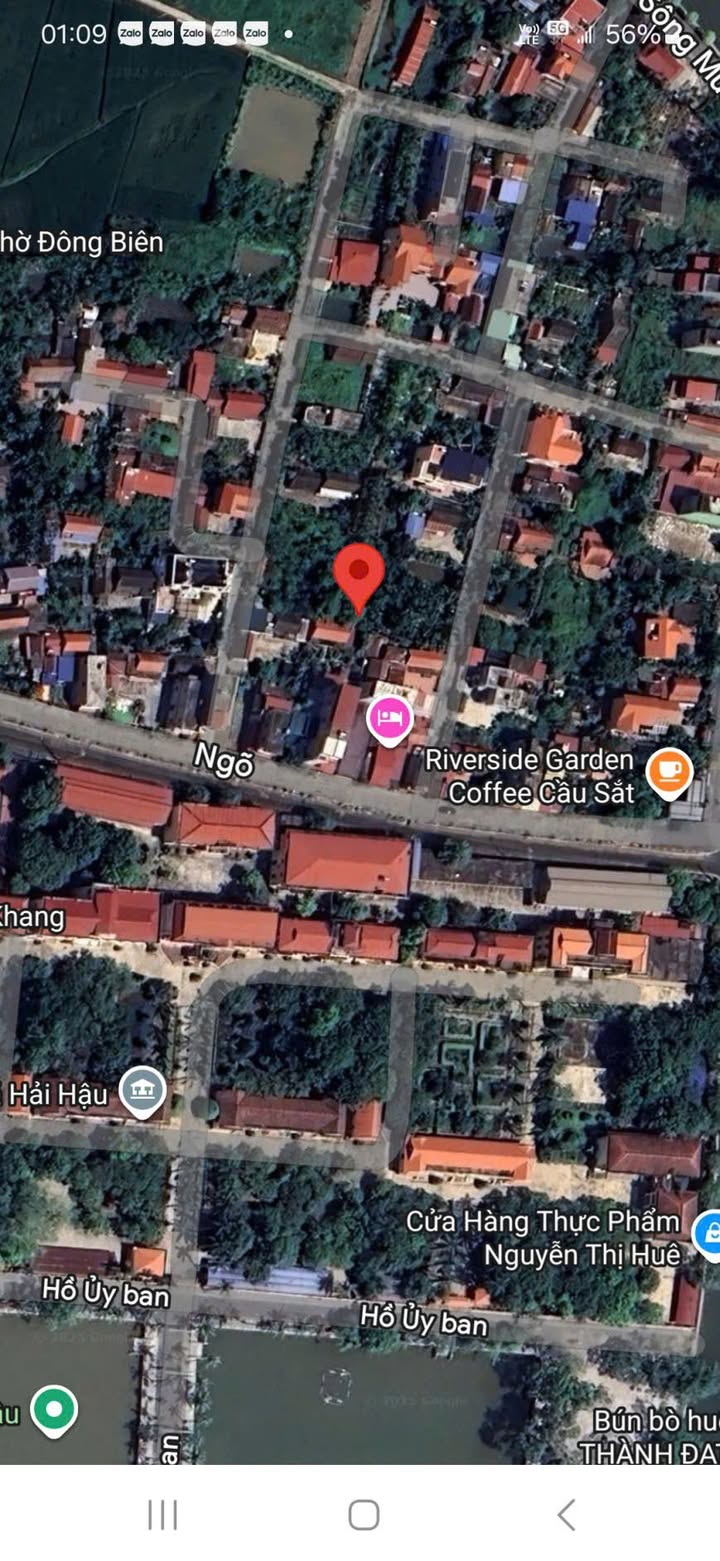
Task: Open recent apps from the navigation bar
Action: (x=162, y=1514)
